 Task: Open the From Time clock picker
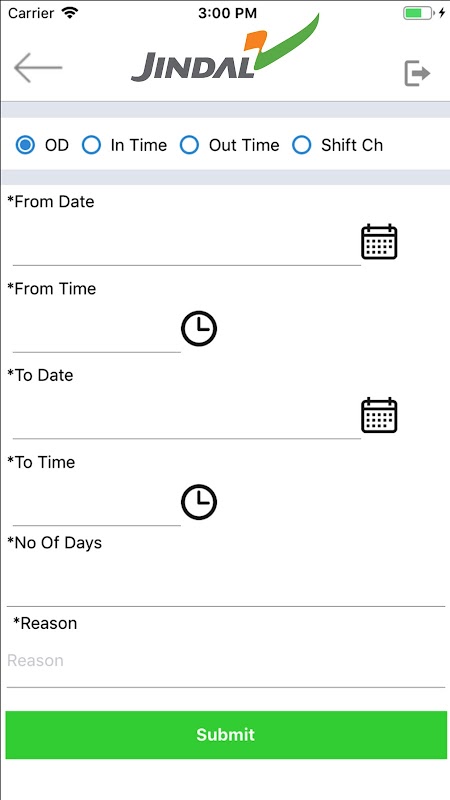[199, 329]
